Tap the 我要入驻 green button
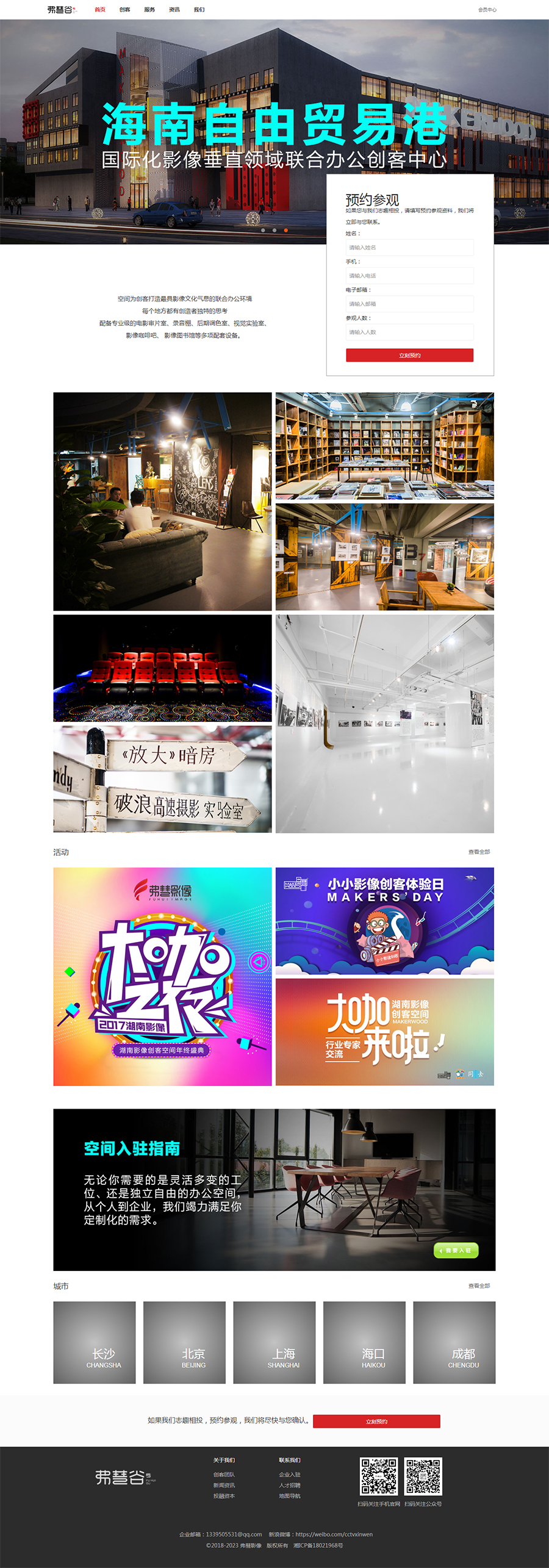 pyautogui.click(x=456, y=1250)
